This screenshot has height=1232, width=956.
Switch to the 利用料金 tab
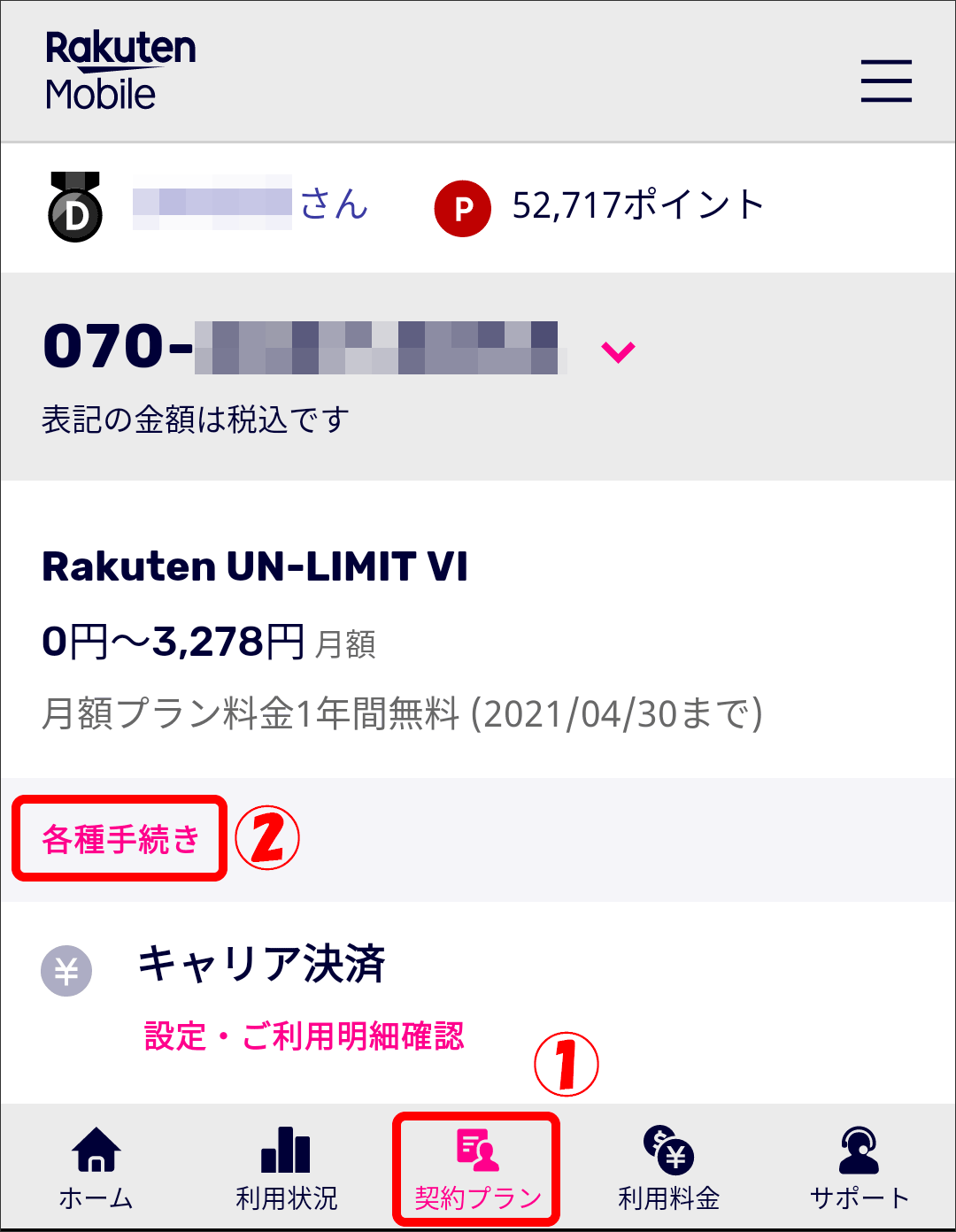tap(668, 1168)
